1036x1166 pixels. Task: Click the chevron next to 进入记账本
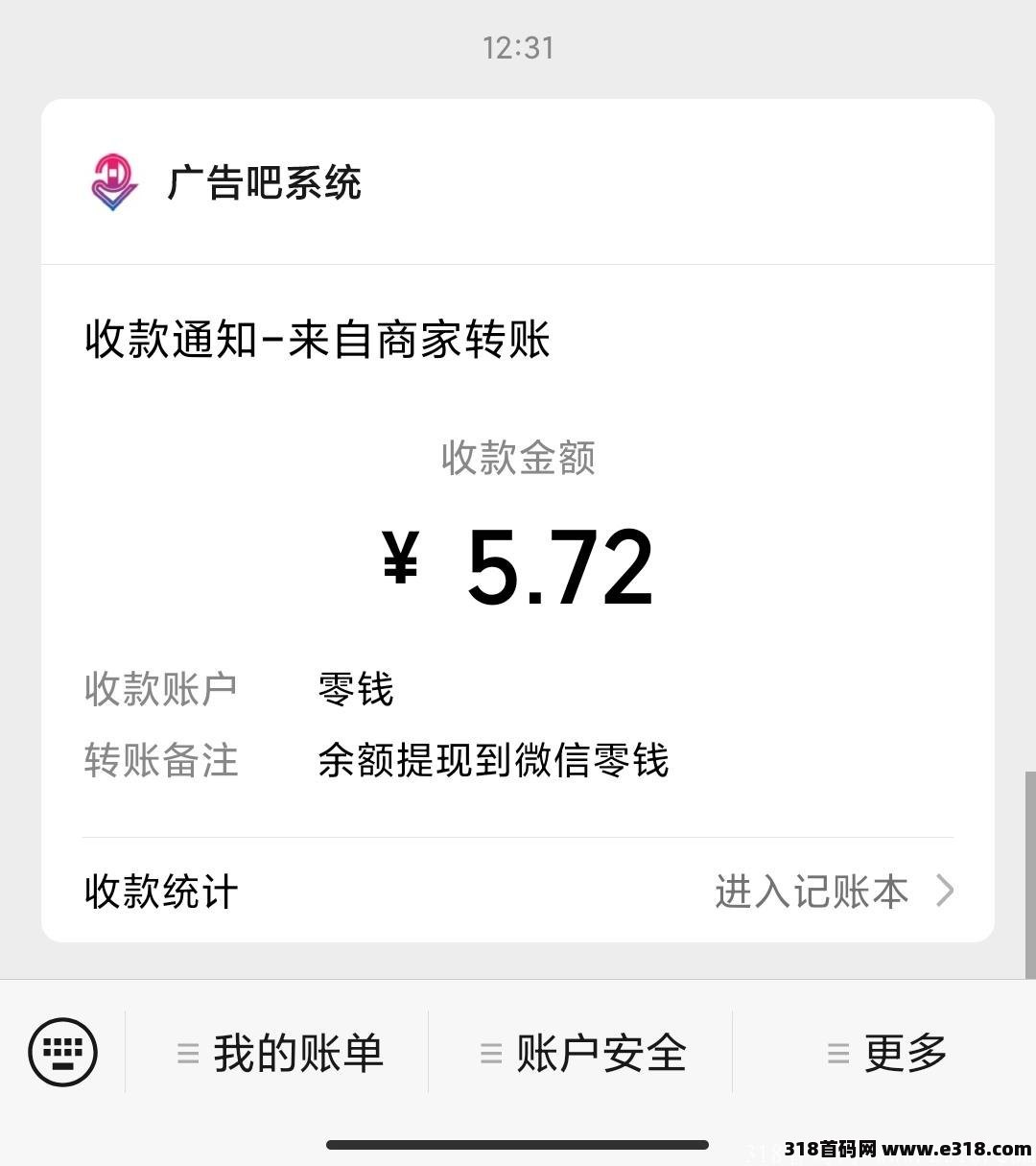[944, 892]
